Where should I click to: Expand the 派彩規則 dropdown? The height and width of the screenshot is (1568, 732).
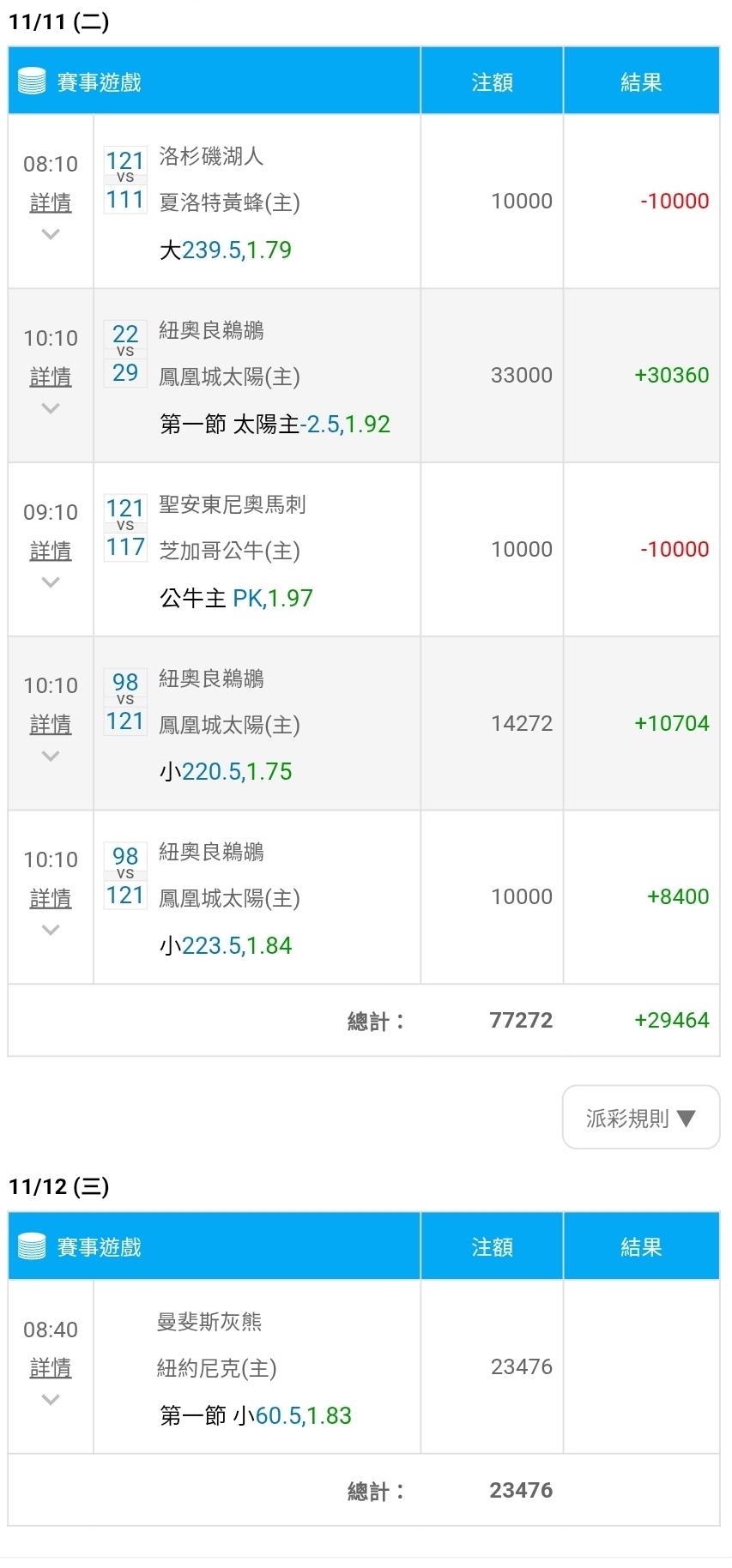[x=641, y=1118]
